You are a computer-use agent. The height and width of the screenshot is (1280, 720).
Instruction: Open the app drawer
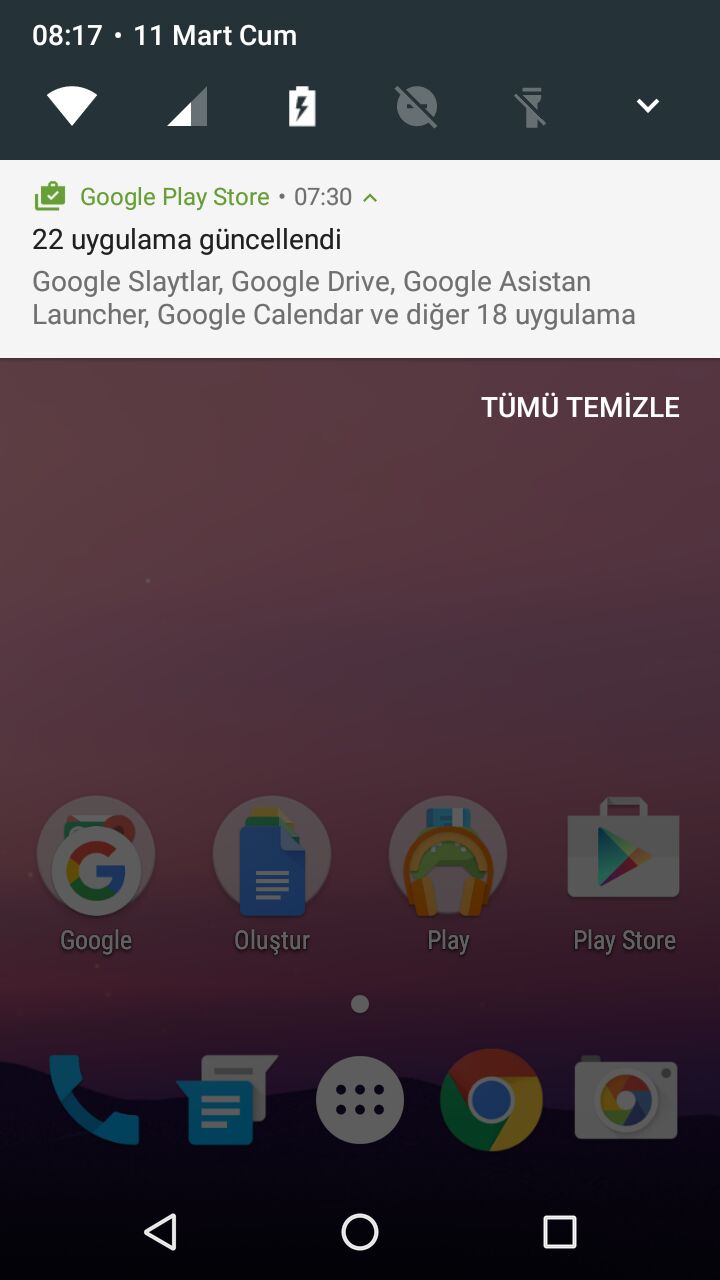pyautogui.click(x=360, y=1100)
